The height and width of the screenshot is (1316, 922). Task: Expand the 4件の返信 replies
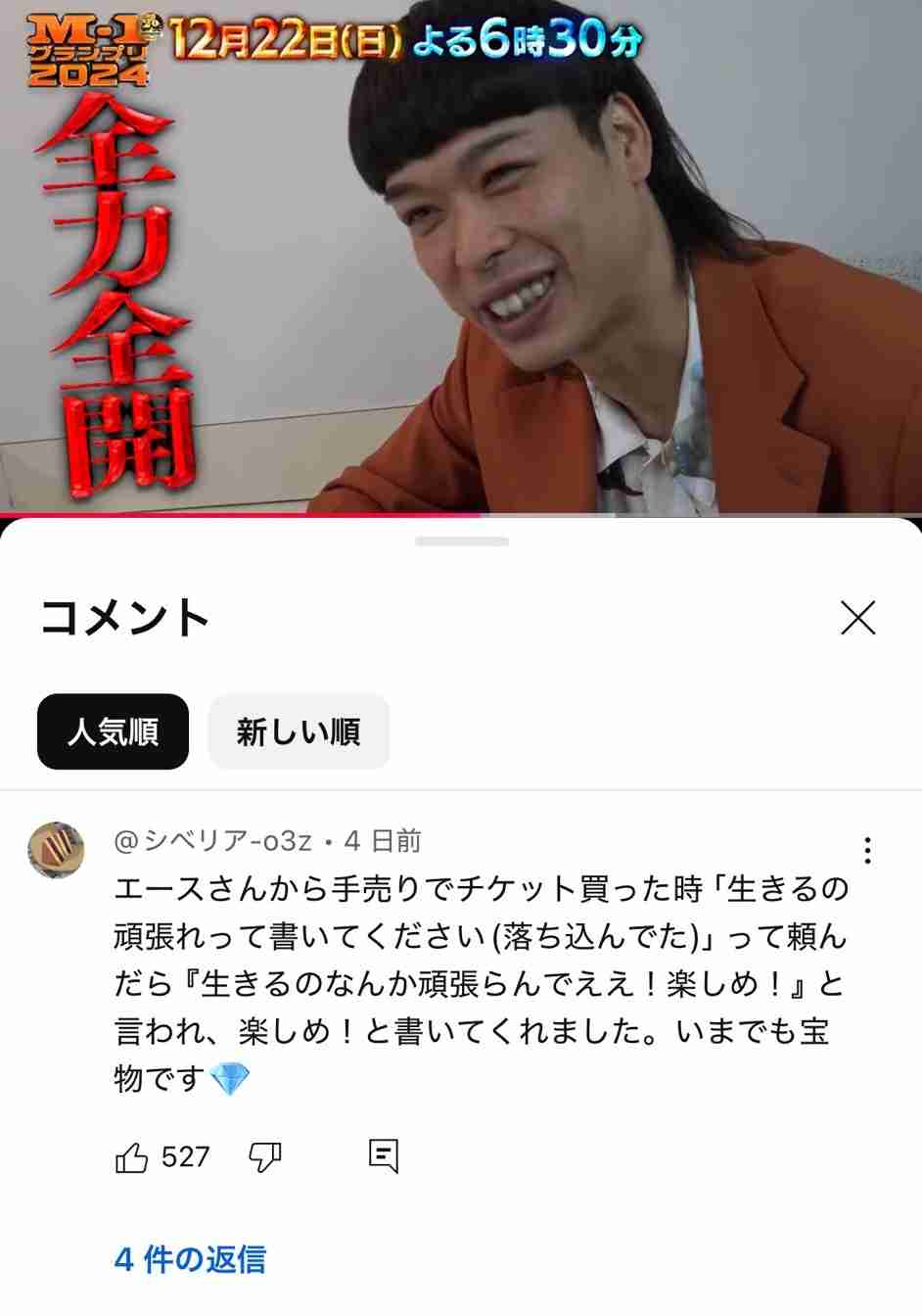tap(190, 1260)
